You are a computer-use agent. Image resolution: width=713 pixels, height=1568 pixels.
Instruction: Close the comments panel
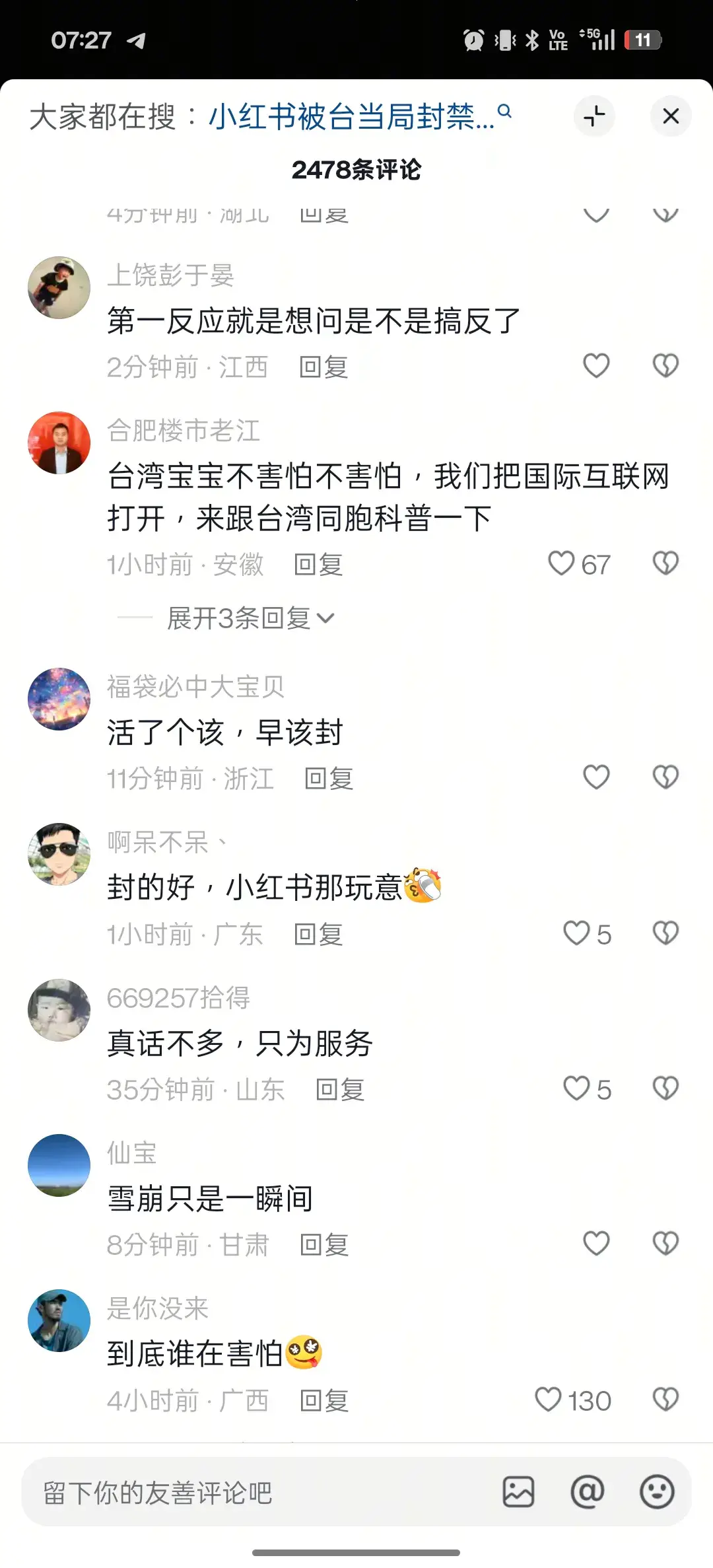(x=671, y=116)
